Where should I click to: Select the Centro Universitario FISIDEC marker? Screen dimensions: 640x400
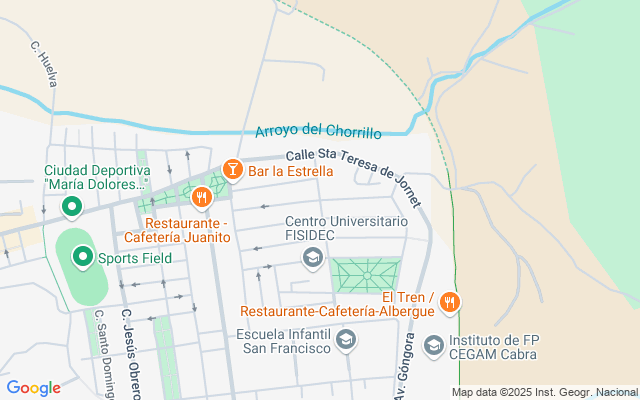tap(312, 259)
